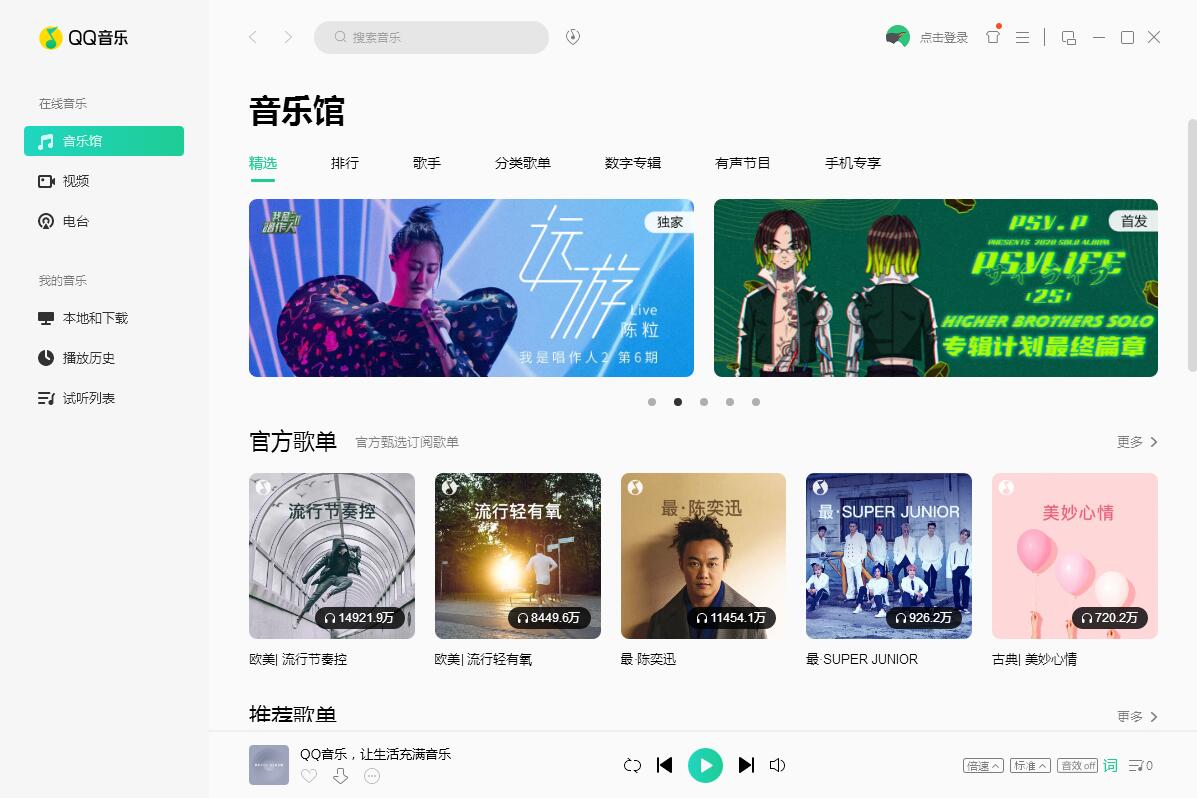
Task: Open 本地和下载 in the sidebar
Action: click(x=95, y=318)
